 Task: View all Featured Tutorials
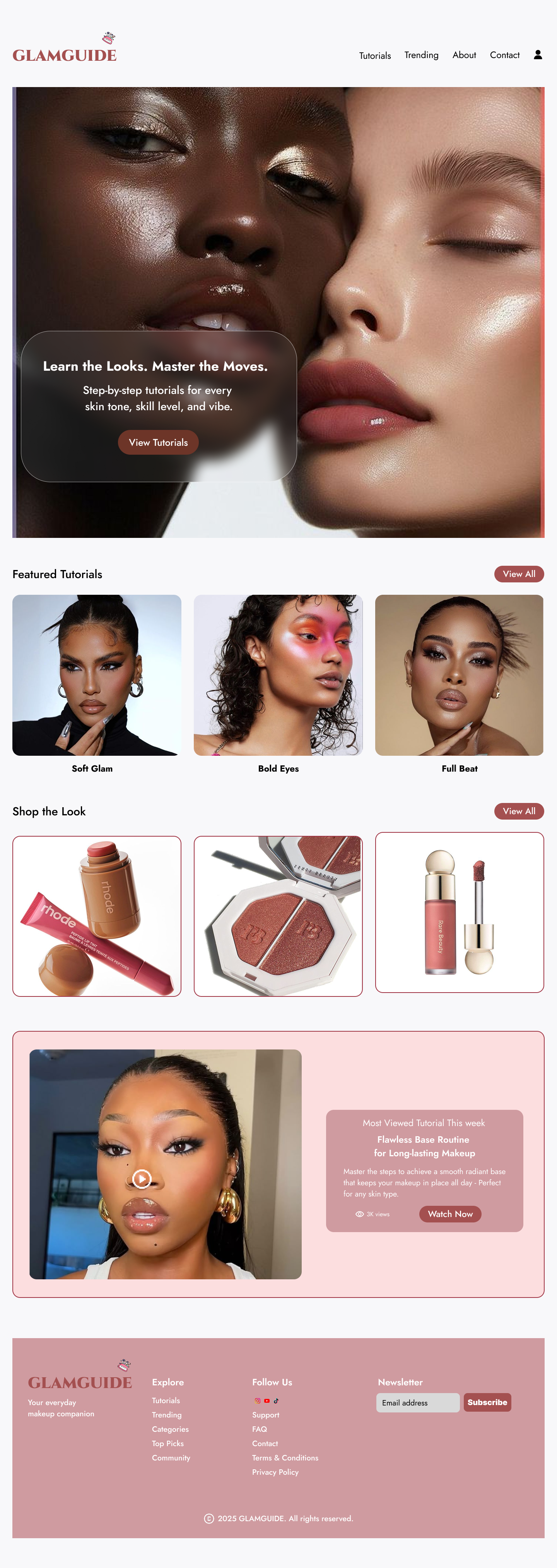[x=519, y=574]
